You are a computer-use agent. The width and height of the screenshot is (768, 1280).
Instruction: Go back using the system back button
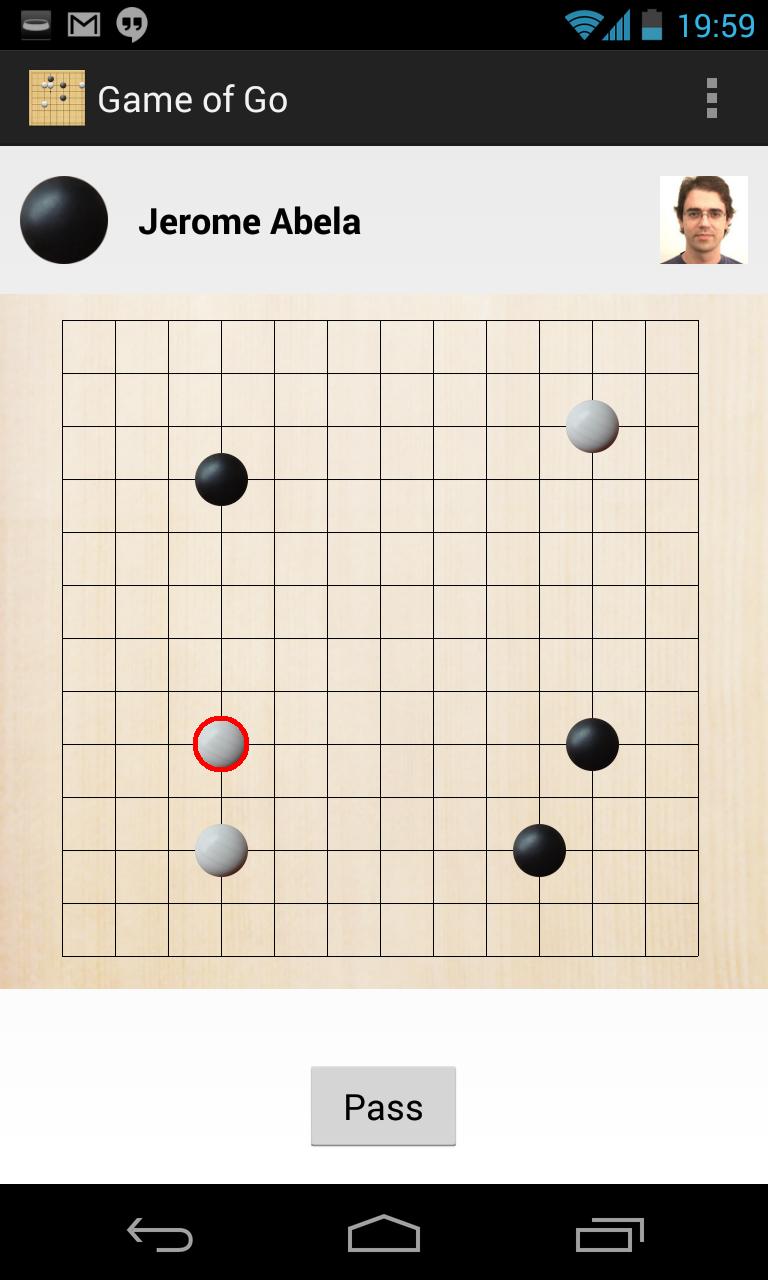(x=160, y=1235)
